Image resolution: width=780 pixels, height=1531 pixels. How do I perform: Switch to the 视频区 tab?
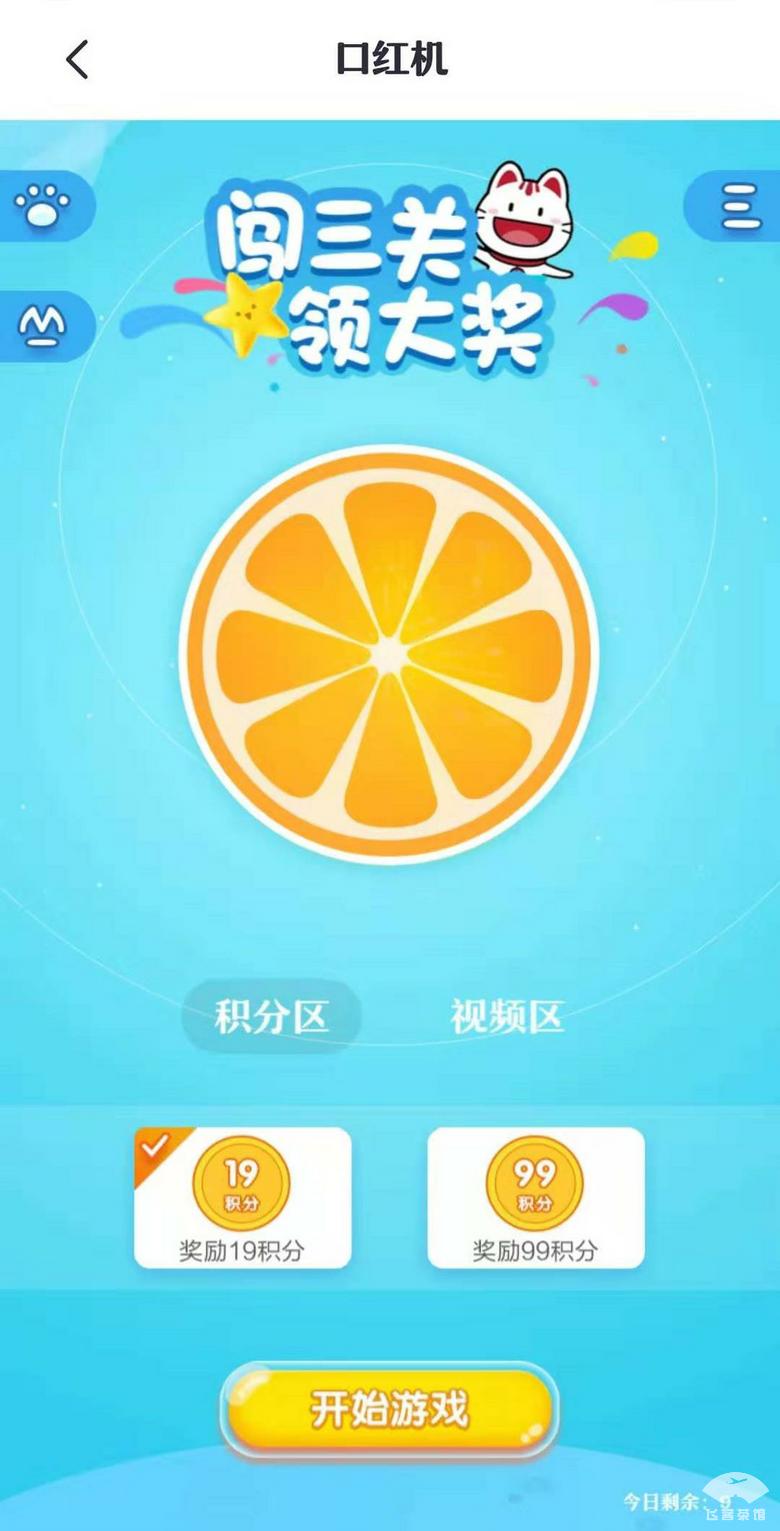coord(508,1014)
